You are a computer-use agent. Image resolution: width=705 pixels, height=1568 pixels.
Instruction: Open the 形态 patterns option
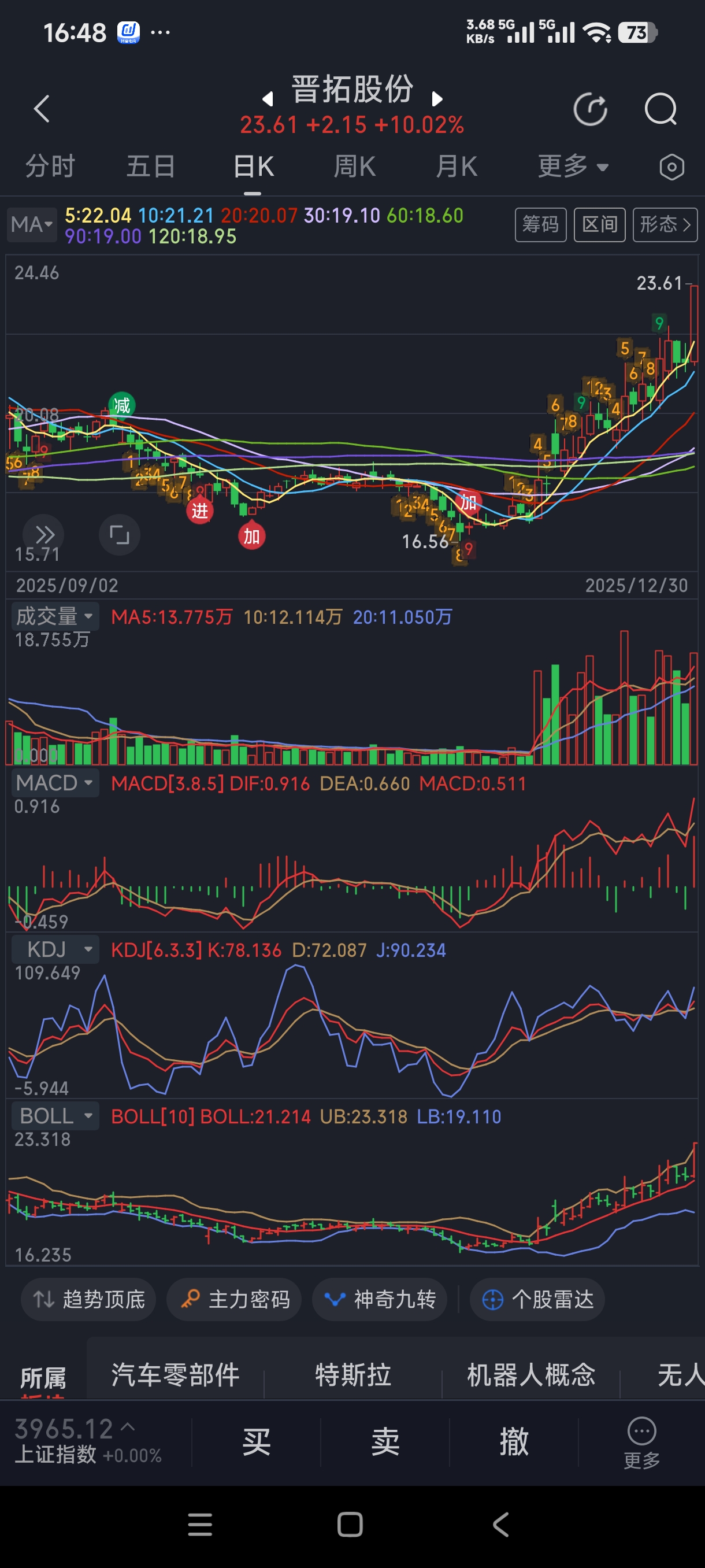click(664, 224)
